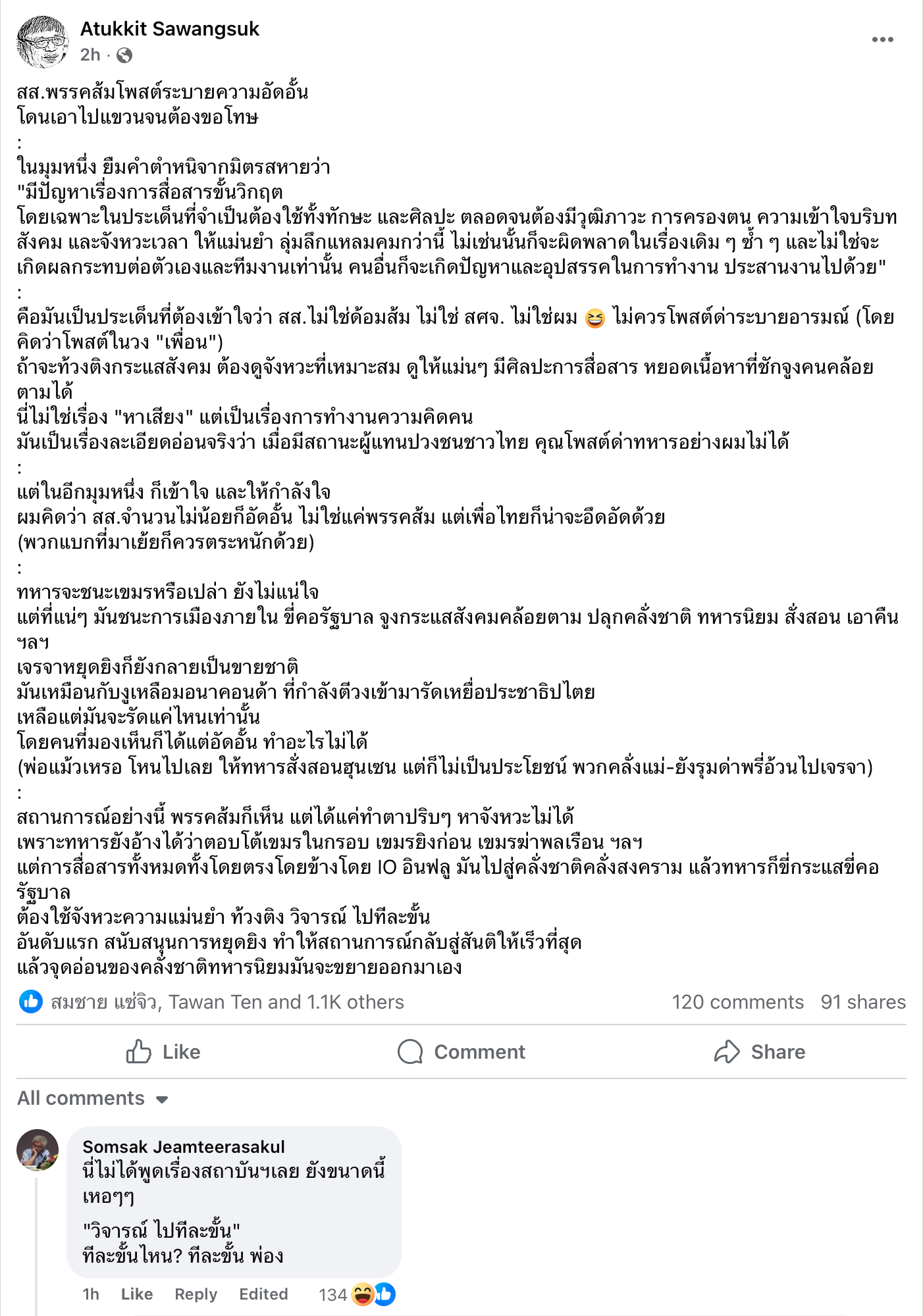The image size is (923, 1316).
Task: Tap Somsak Jeamteerasakul's avatar
Action: 38,1150
